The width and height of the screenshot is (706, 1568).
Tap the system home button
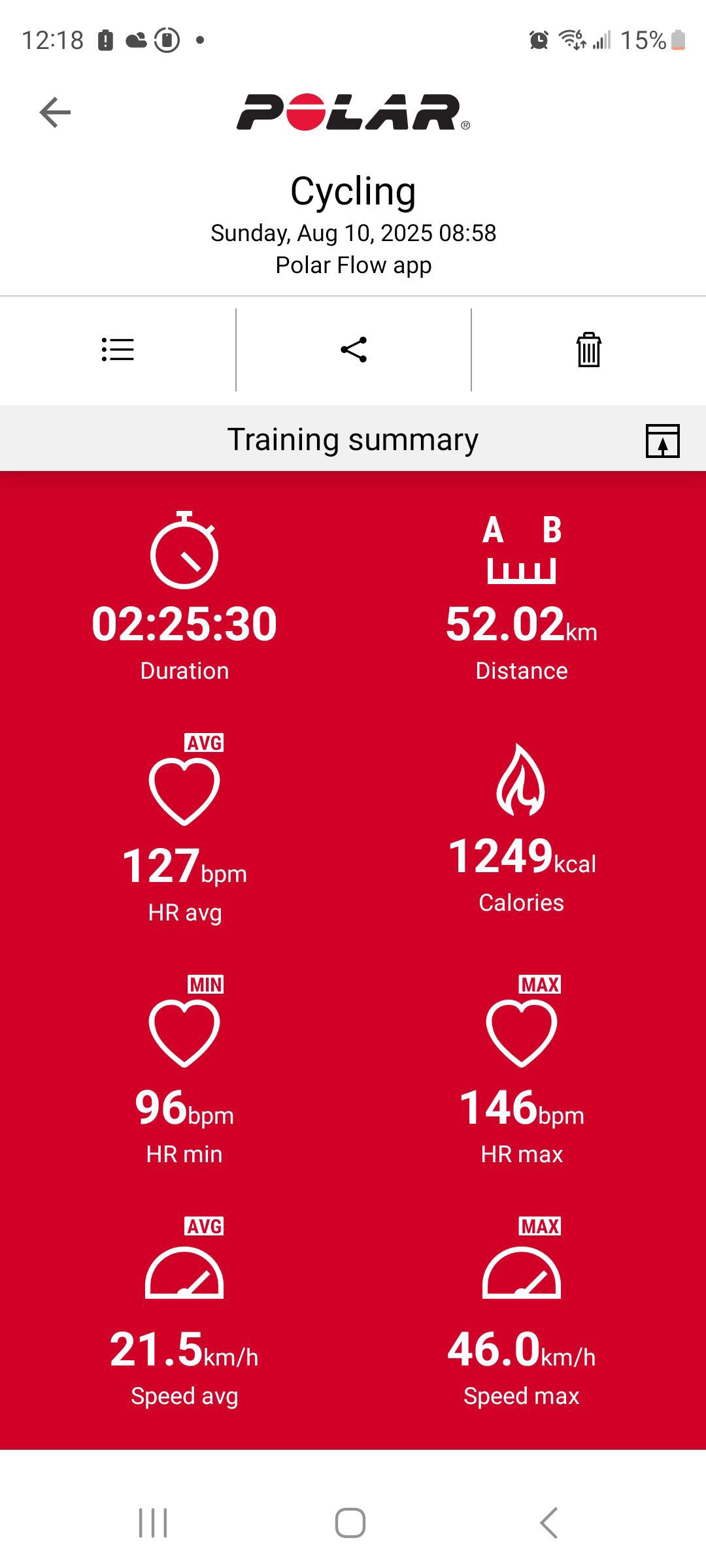tap(350, 1523)
